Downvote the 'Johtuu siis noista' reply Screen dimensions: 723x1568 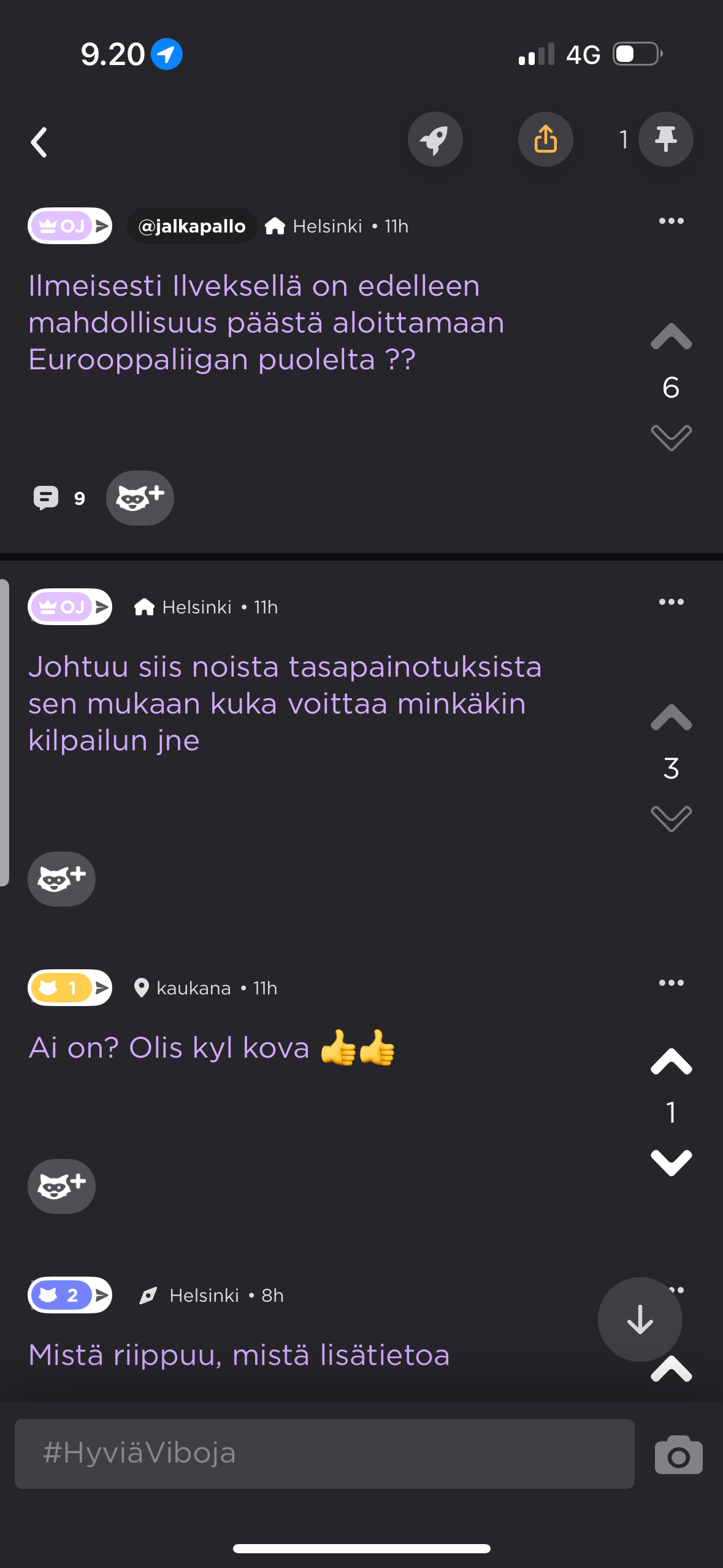pyautogui.click(x=671, y=818)
